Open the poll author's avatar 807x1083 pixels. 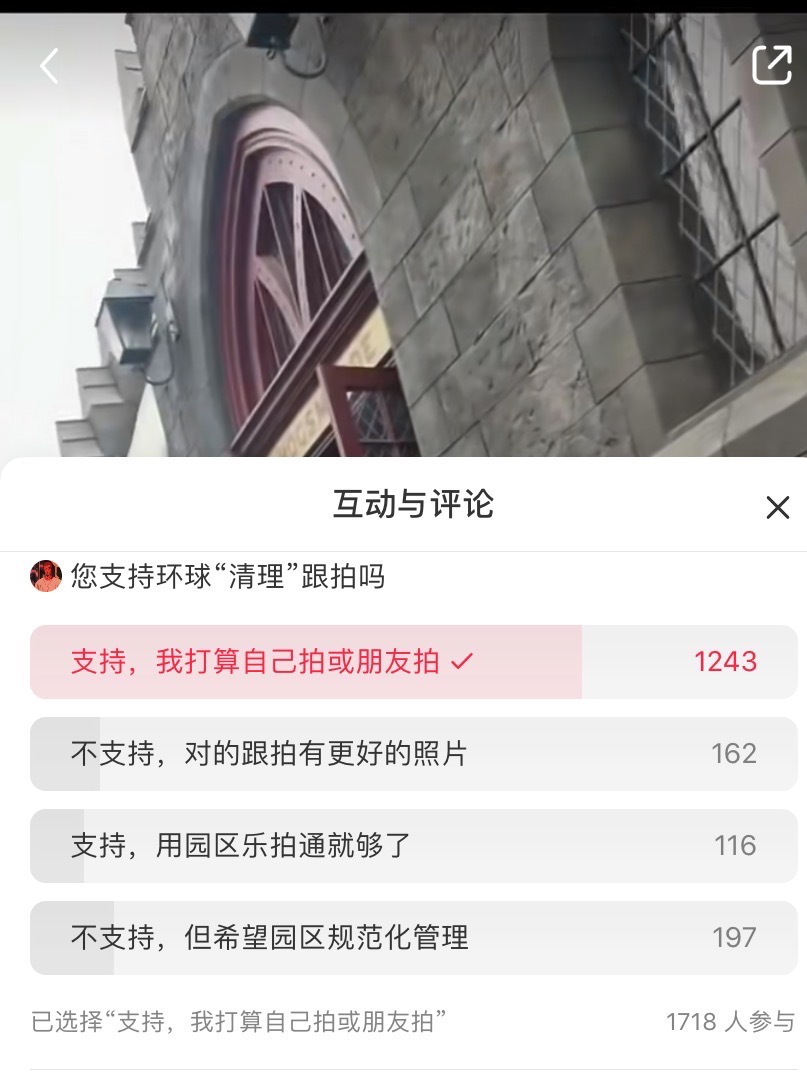coord(46,576)
